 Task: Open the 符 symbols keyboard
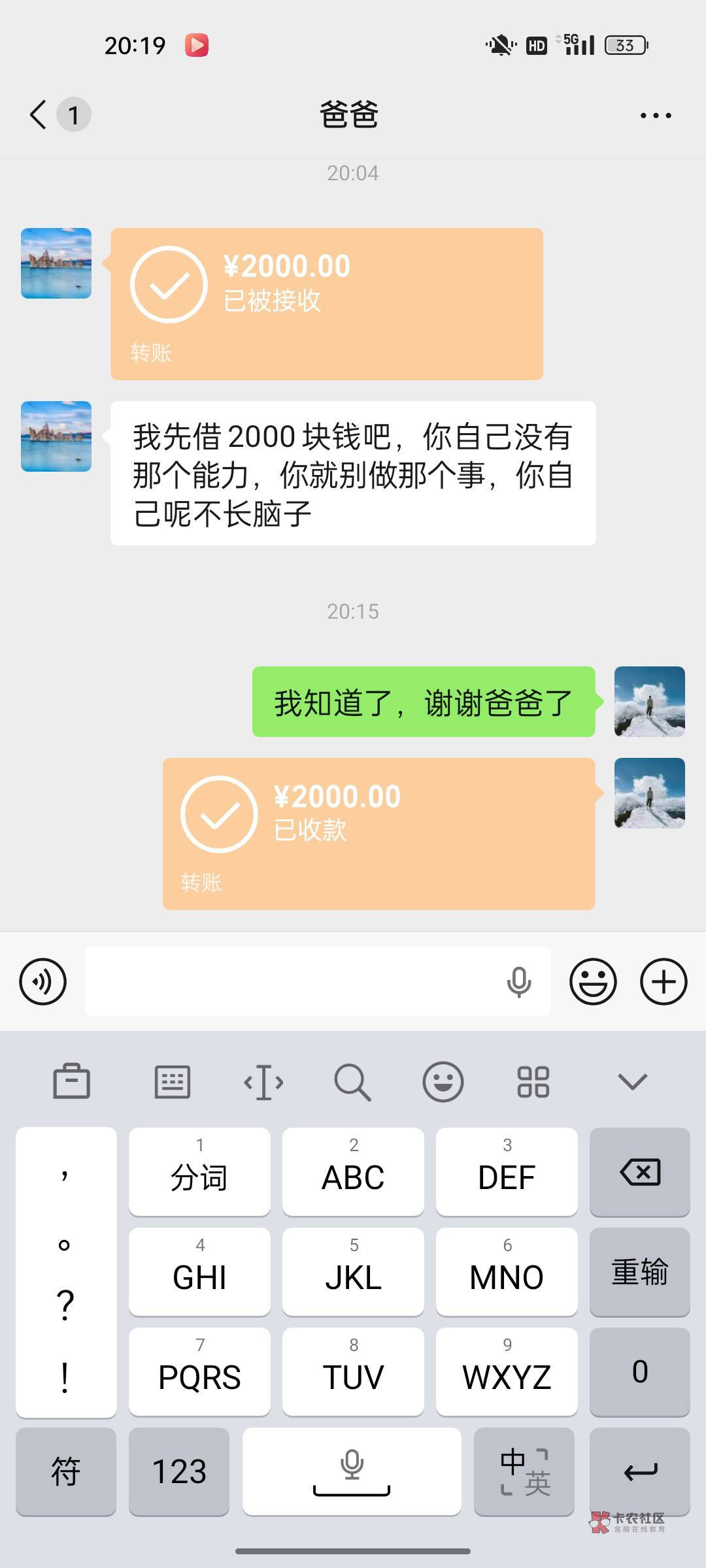pos(66,1471)
